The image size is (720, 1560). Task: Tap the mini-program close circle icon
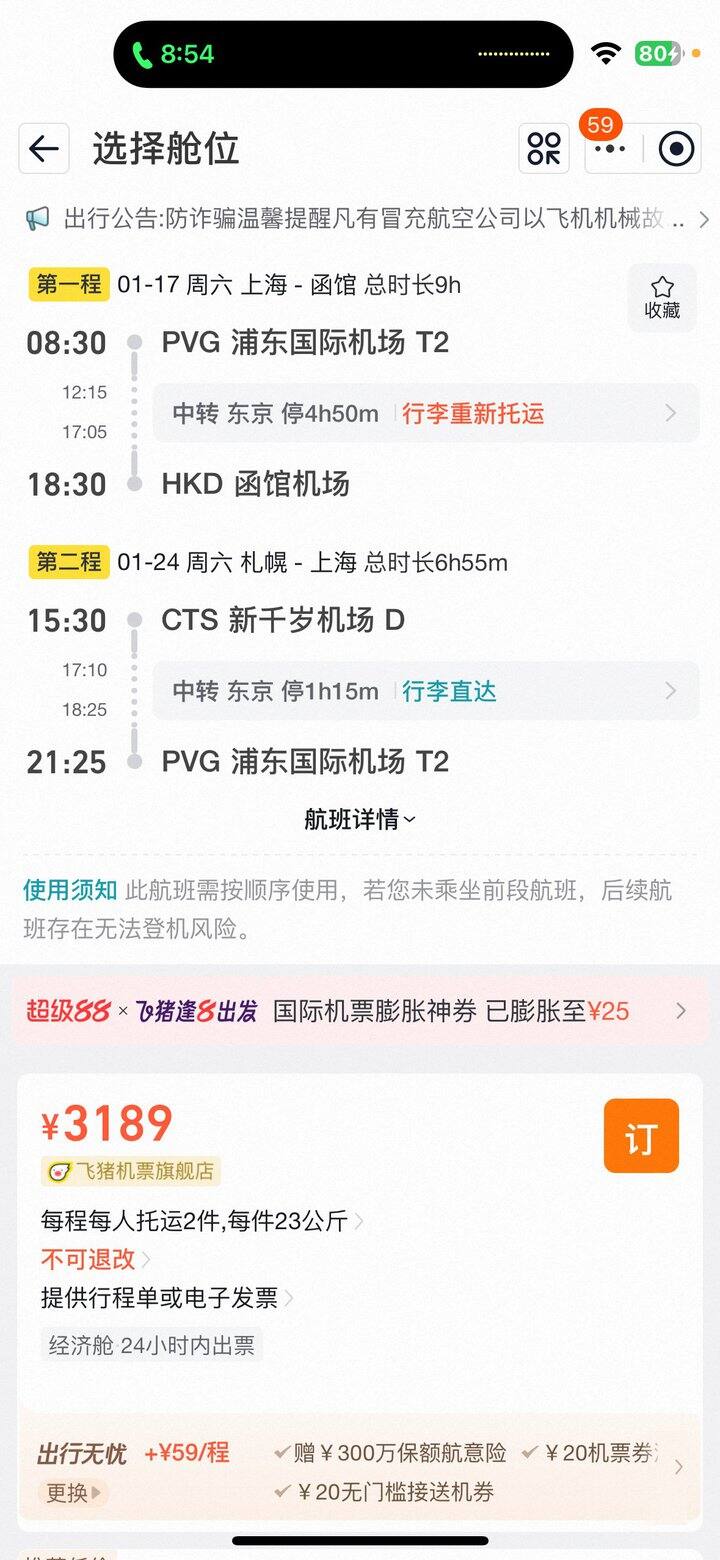pos(677,149)
